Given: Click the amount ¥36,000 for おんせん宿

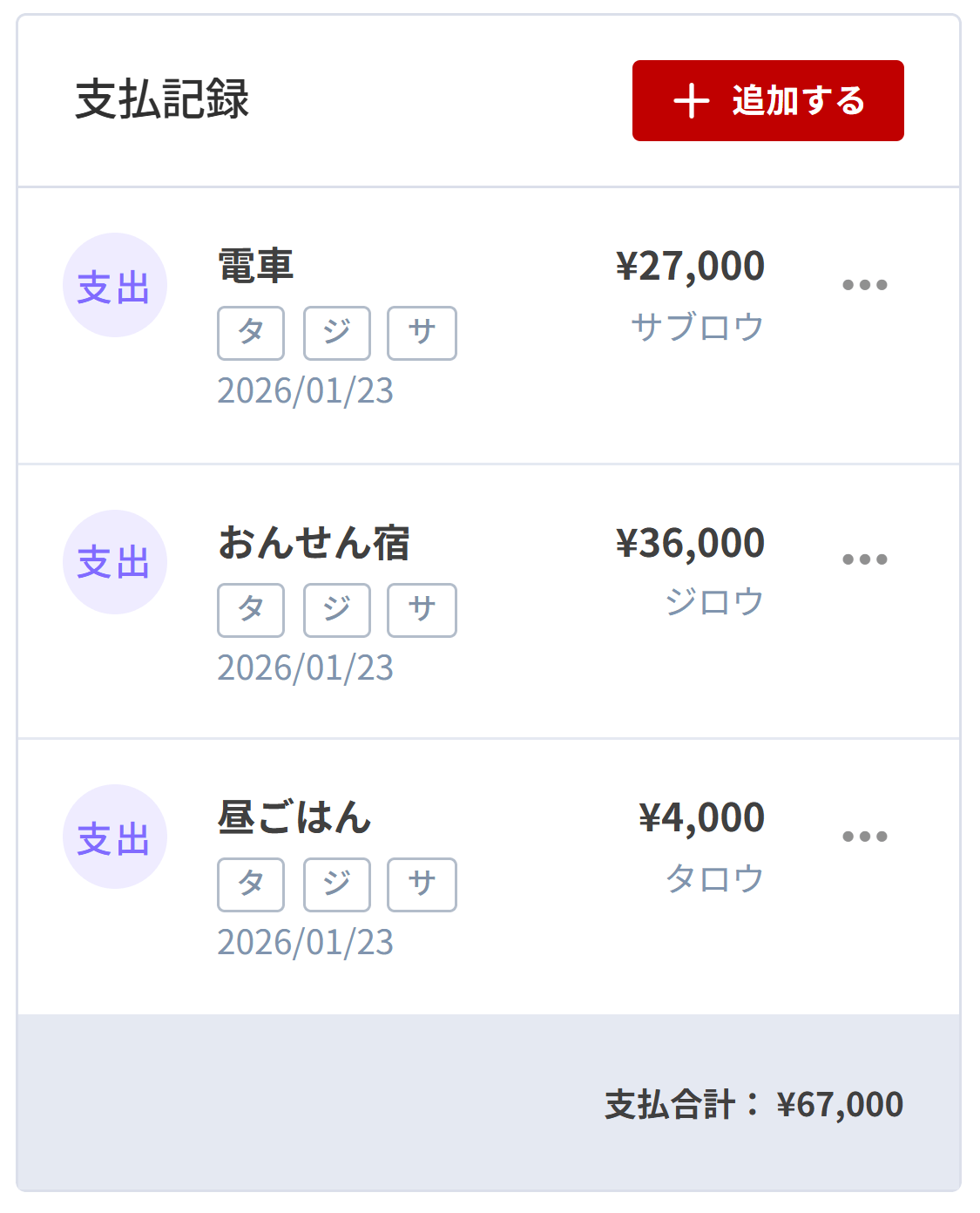Looking at the screenshot, I should (x=691, y=542).
